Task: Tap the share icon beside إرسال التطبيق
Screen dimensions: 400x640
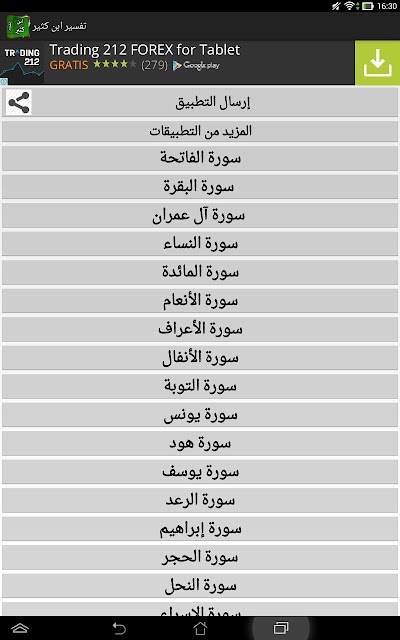Action: tap(19, 102)
